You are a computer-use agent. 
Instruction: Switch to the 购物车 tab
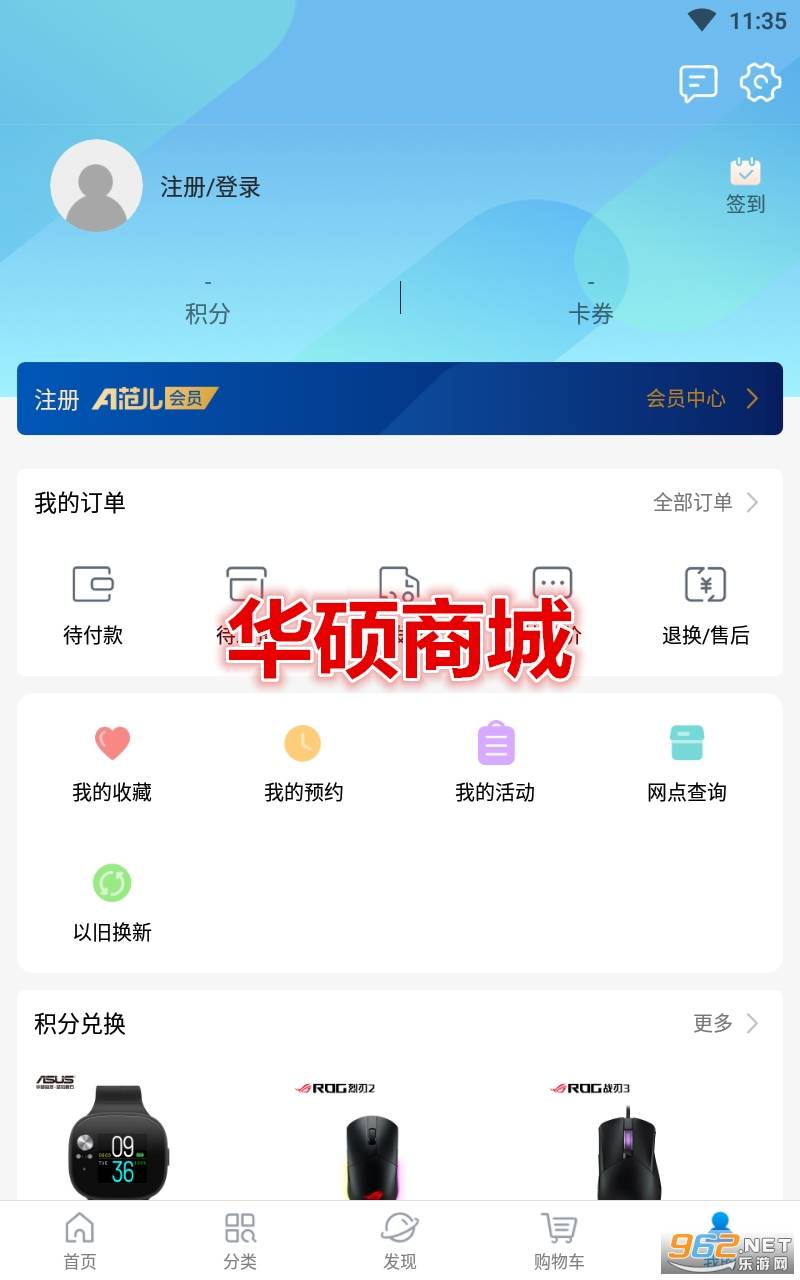tap(559, 1240)
